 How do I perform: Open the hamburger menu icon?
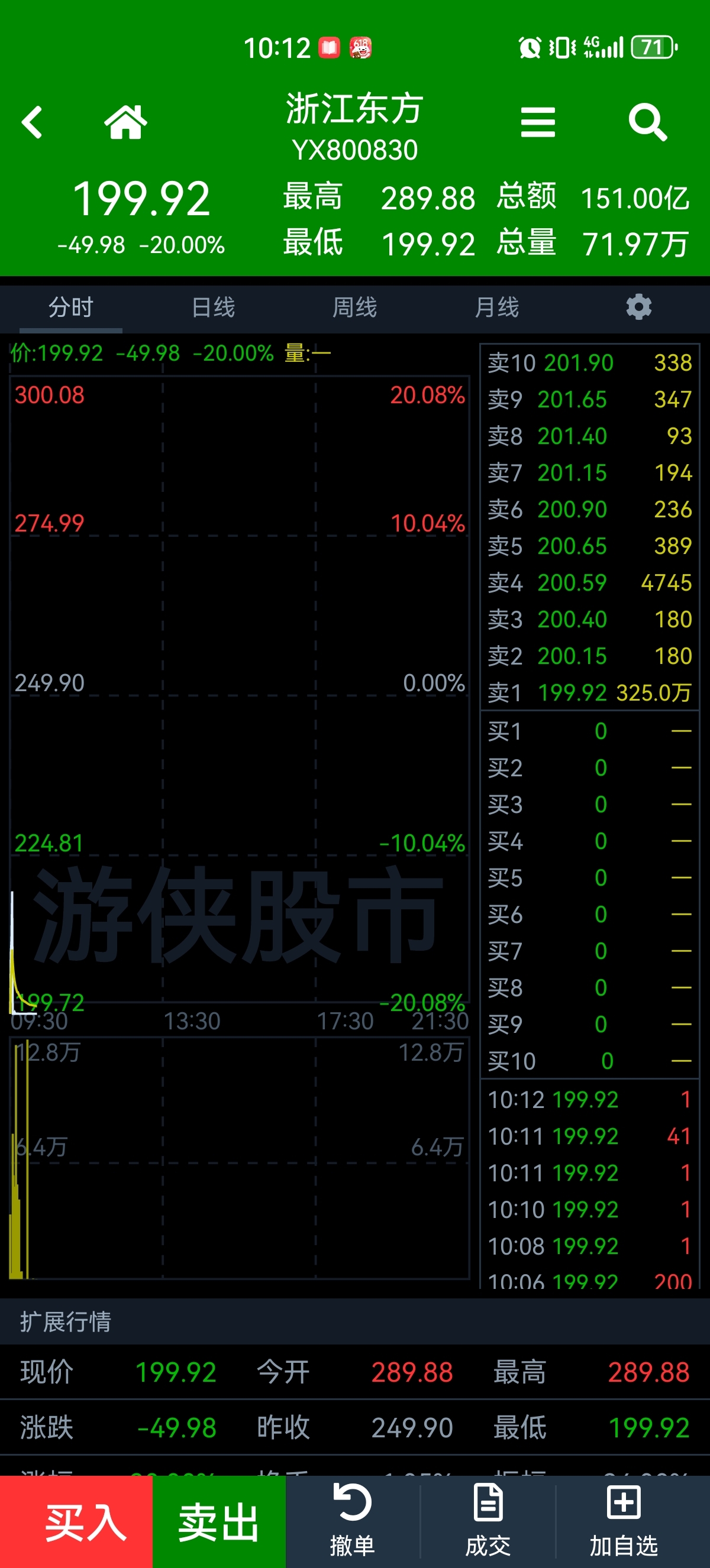538,122
